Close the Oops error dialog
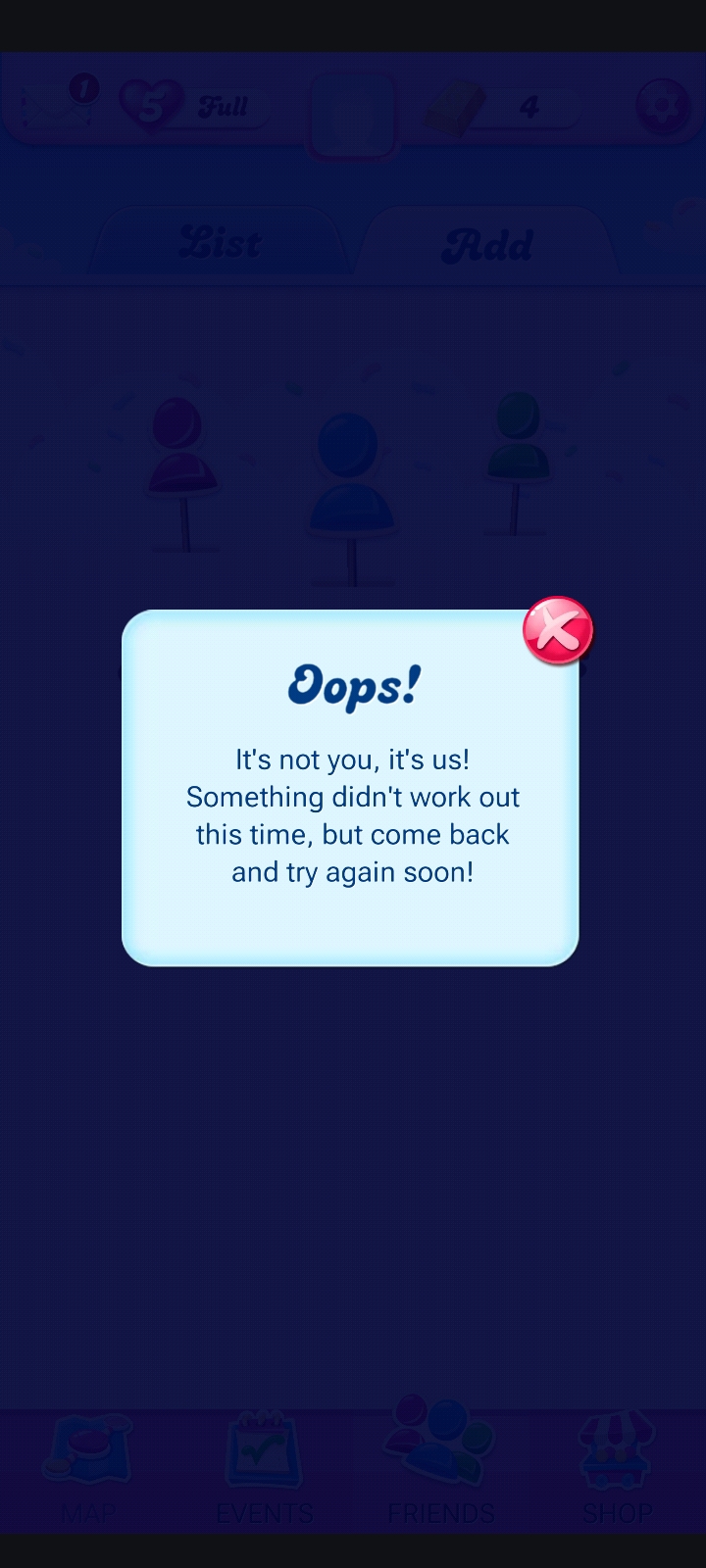The width and height of the screenshot is (706, 1568). 558,630
